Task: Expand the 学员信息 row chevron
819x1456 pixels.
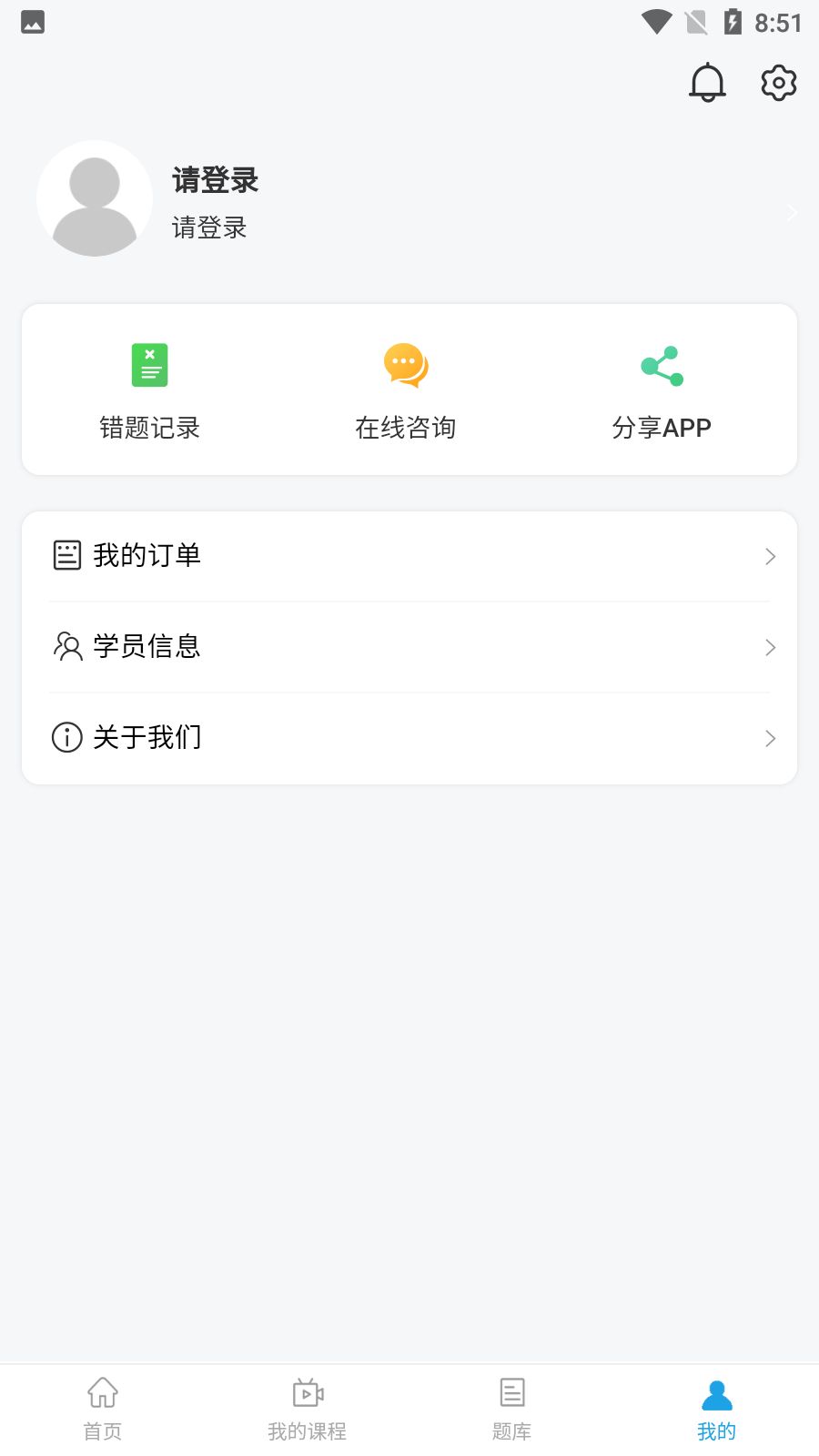Action: tap(769, 647)
